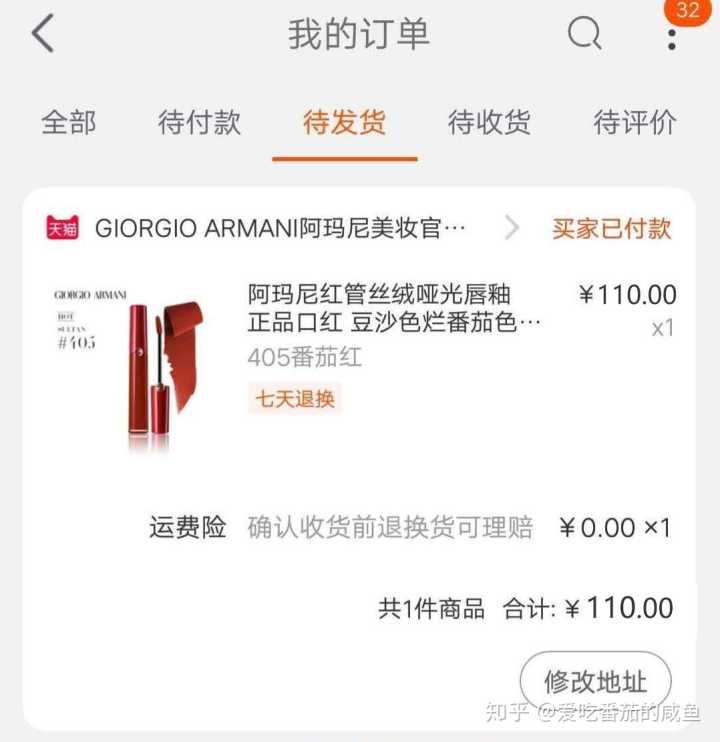Switch to the 全部 tab
720x742 pixels.
69,123
